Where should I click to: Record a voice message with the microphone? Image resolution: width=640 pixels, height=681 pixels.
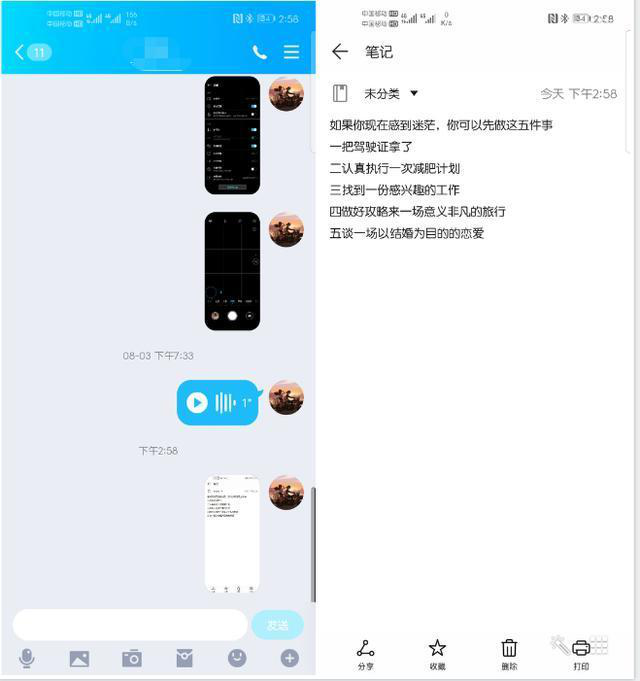tap(27, 658)
